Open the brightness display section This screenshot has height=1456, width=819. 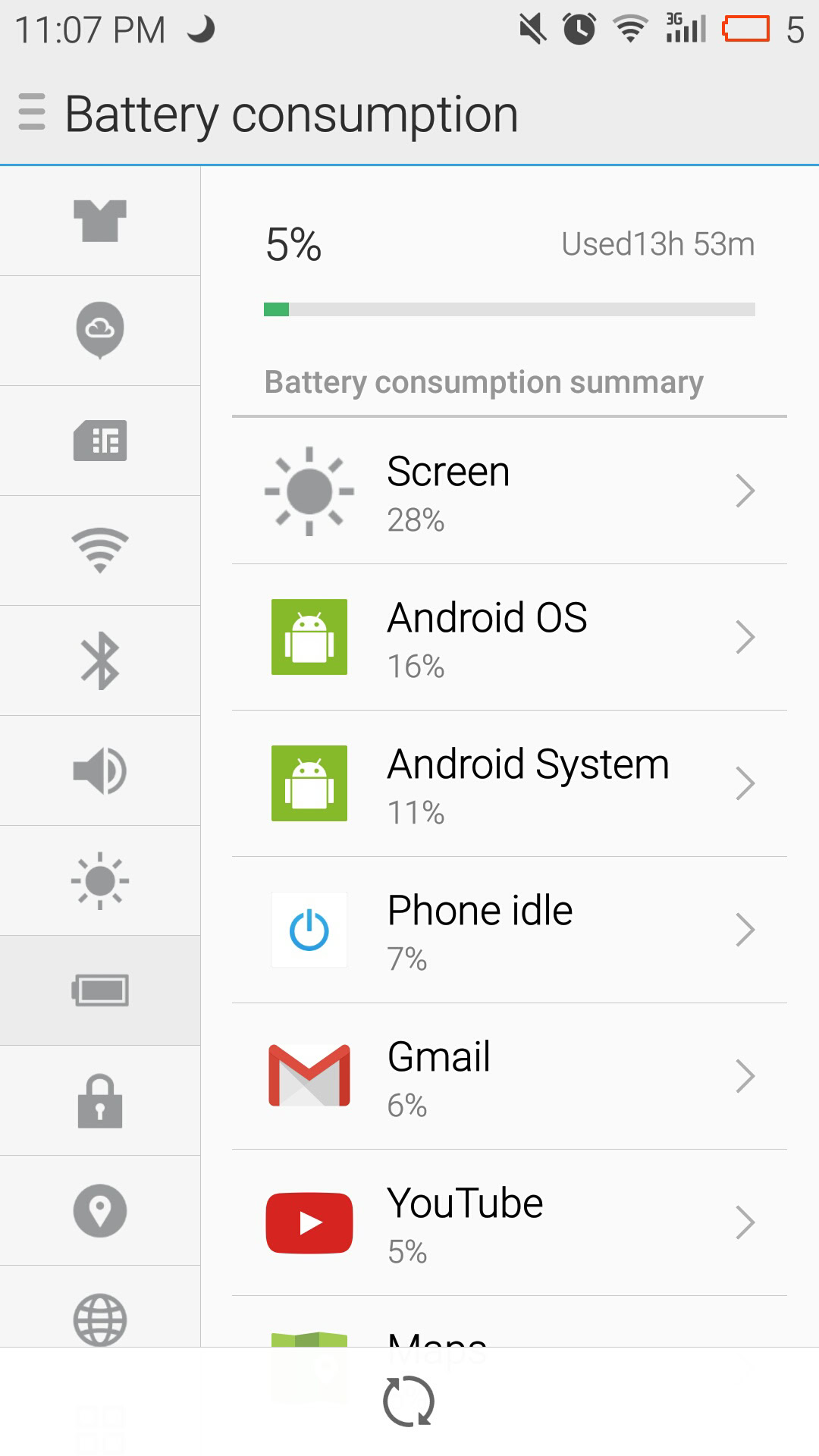click(x=100, y=880)
